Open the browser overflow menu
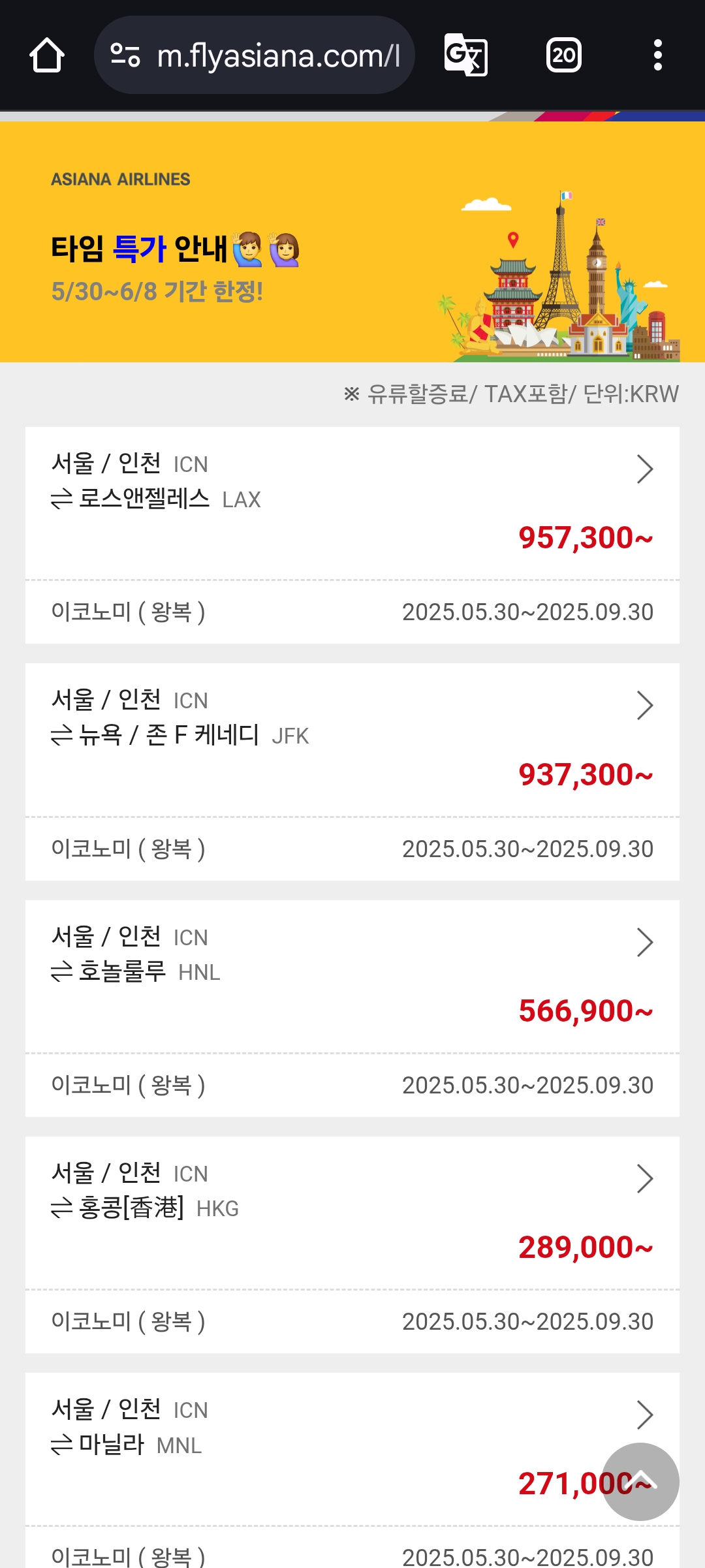This screenshot has height=1568, width=705. pyautogui.click(x=658, y=55)
